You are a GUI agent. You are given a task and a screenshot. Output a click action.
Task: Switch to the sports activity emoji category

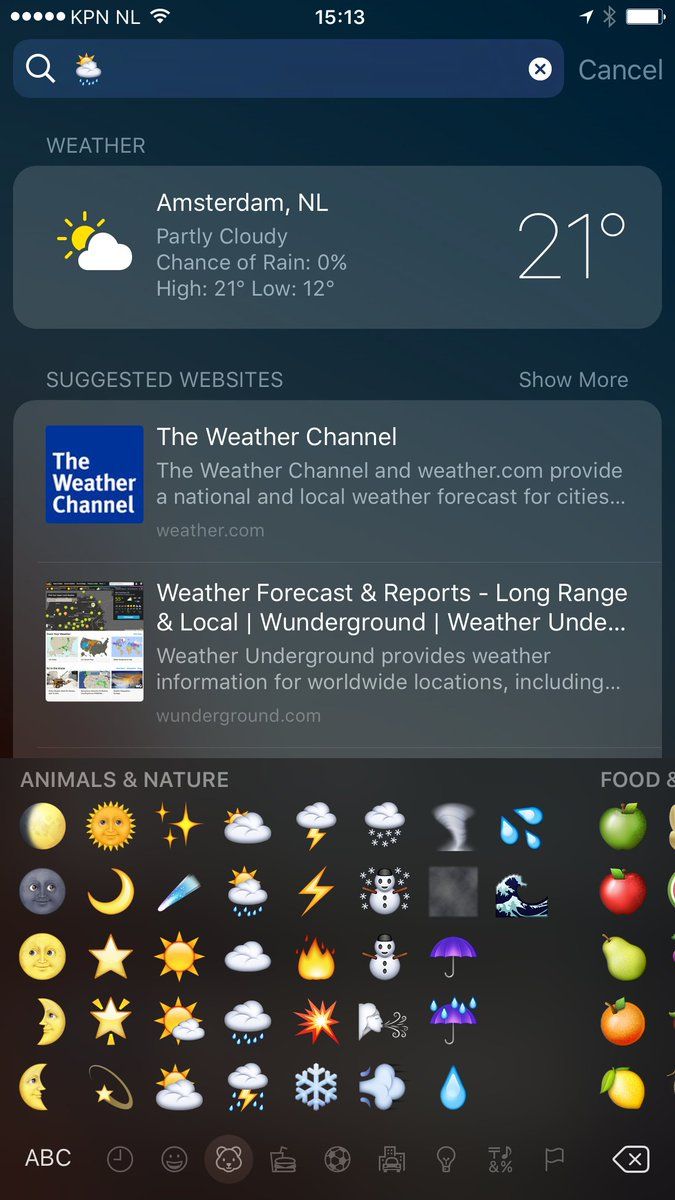tap(337, 1159)
